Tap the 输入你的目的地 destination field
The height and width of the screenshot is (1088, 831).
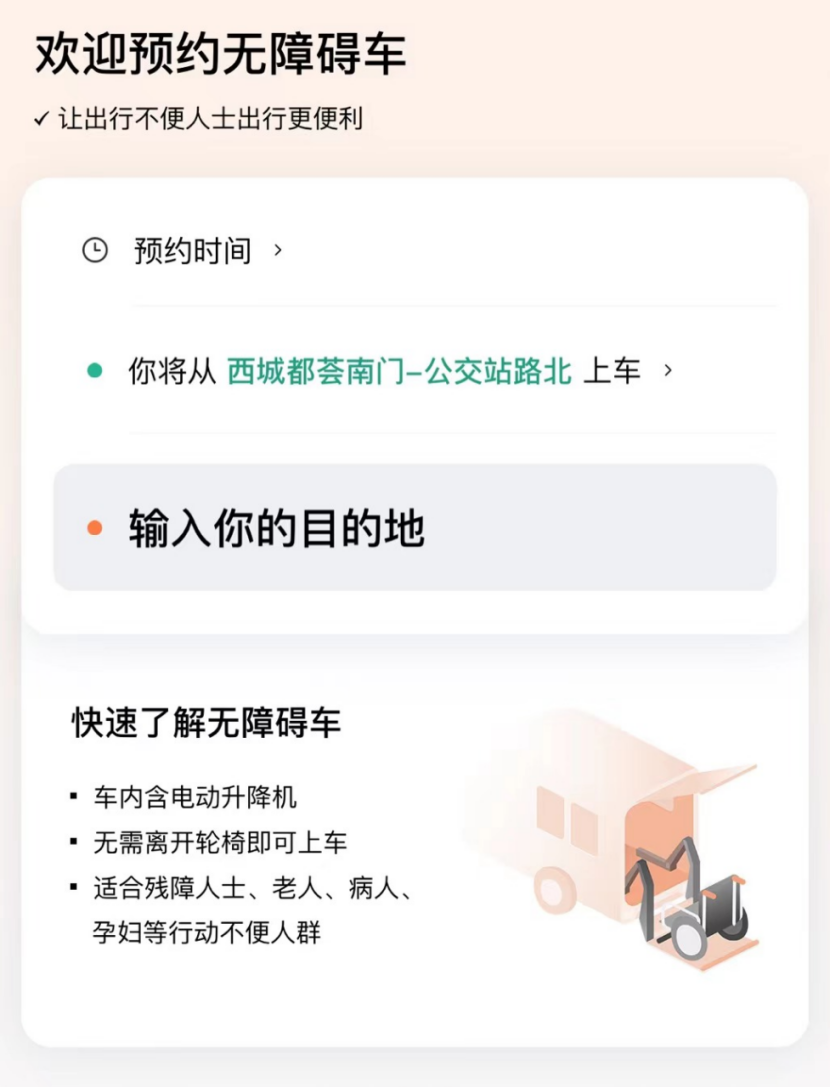(414, 528)
